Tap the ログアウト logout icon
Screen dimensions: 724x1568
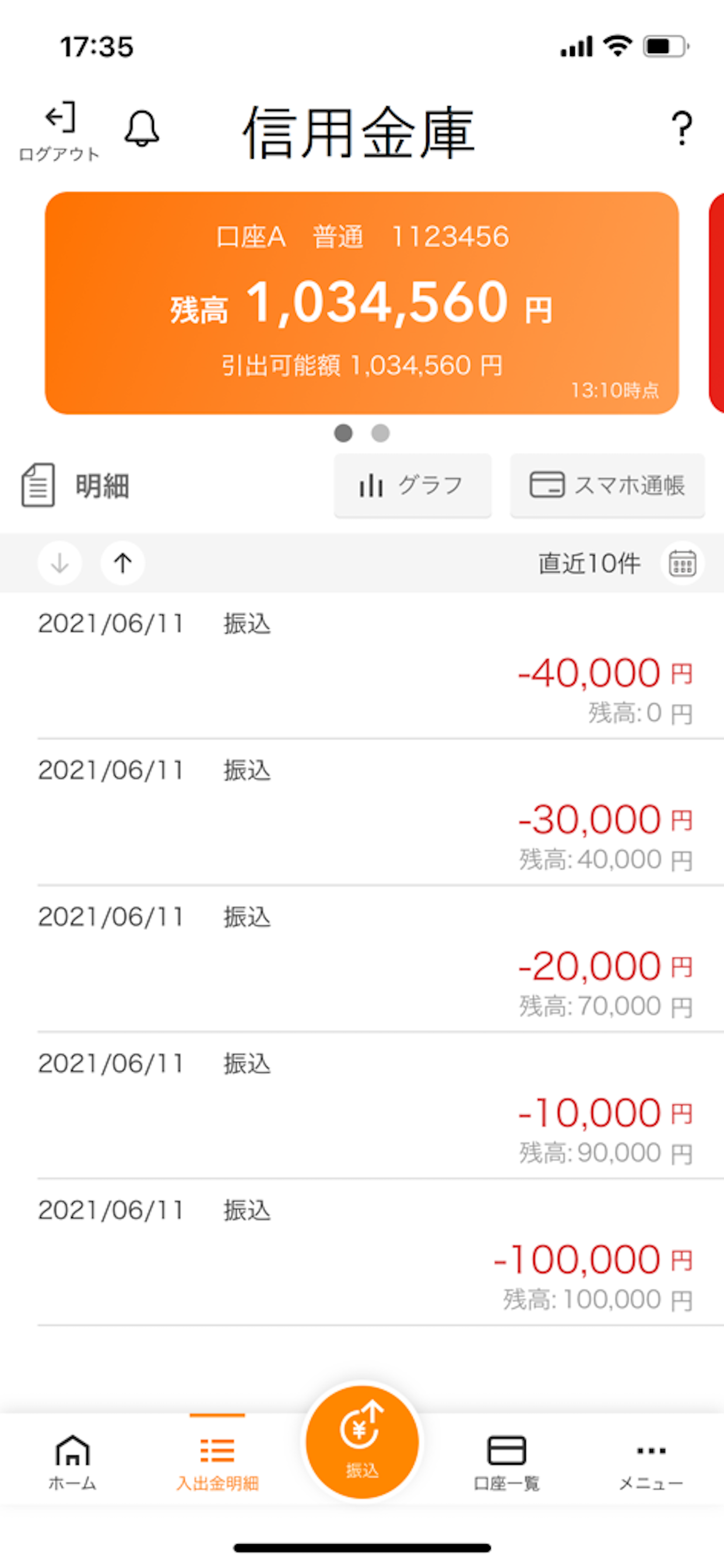(x=59, y=131)
